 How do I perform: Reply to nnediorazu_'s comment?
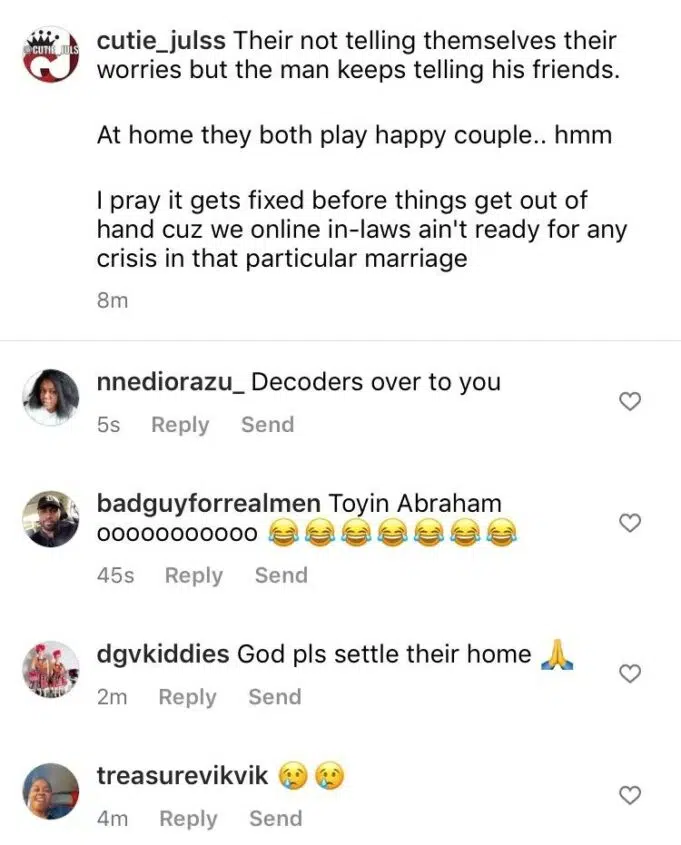(180, 425)
